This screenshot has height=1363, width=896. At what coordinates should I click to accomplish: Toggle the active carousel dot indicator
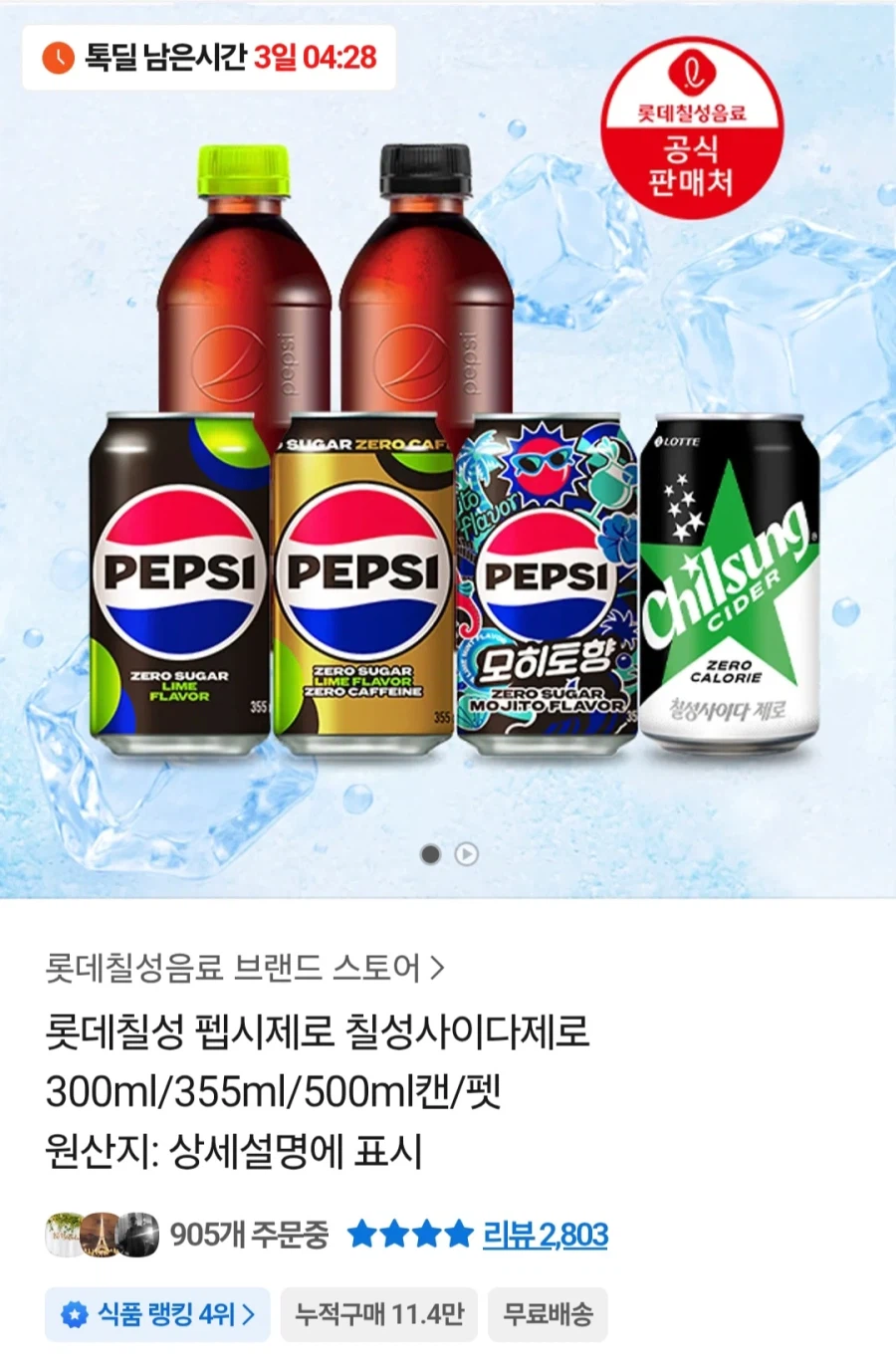pyautogui.click(x=430, y=854)
